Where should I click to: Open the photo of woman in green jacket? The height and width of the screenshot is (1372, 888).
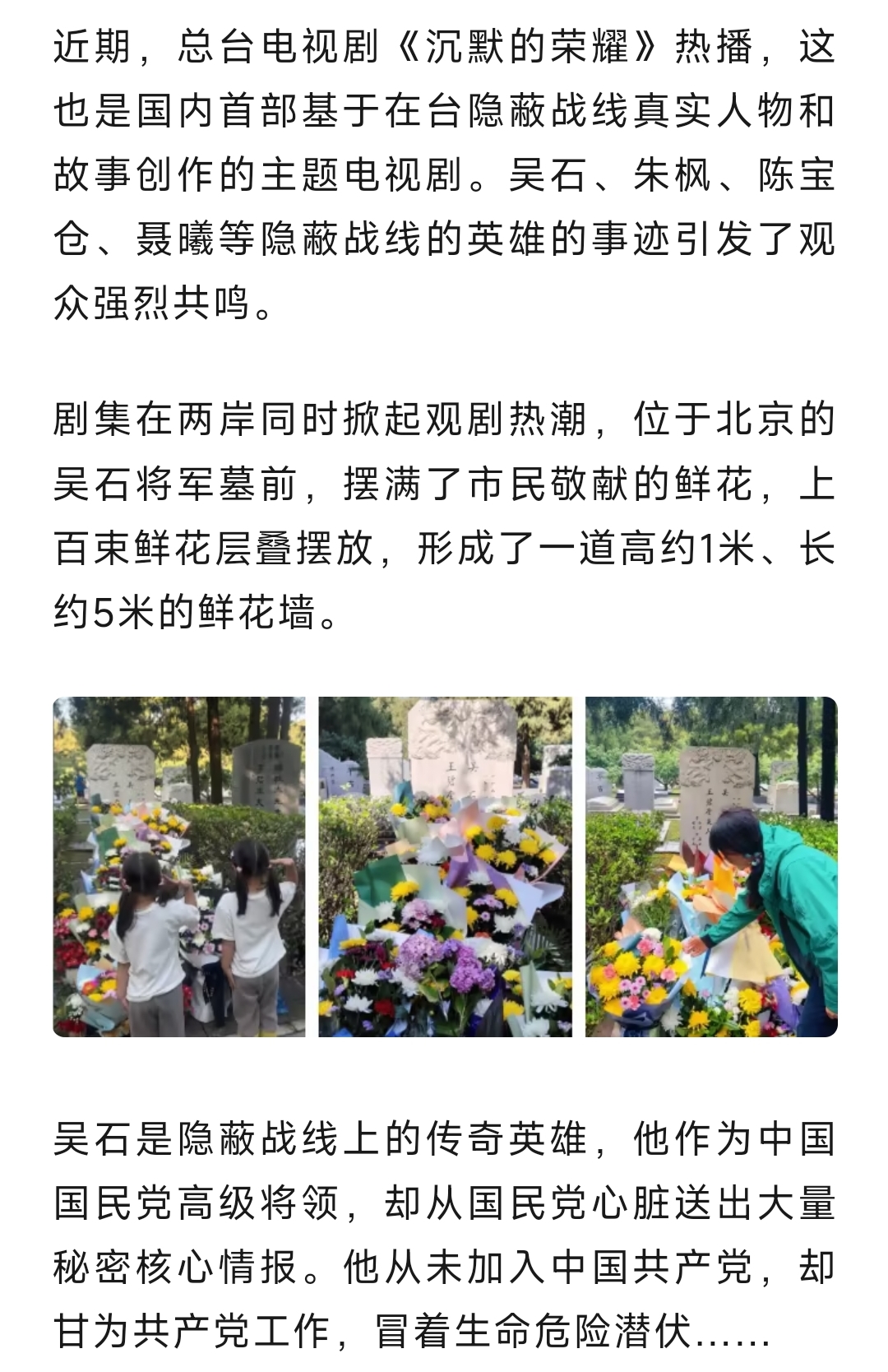point(711,866)
